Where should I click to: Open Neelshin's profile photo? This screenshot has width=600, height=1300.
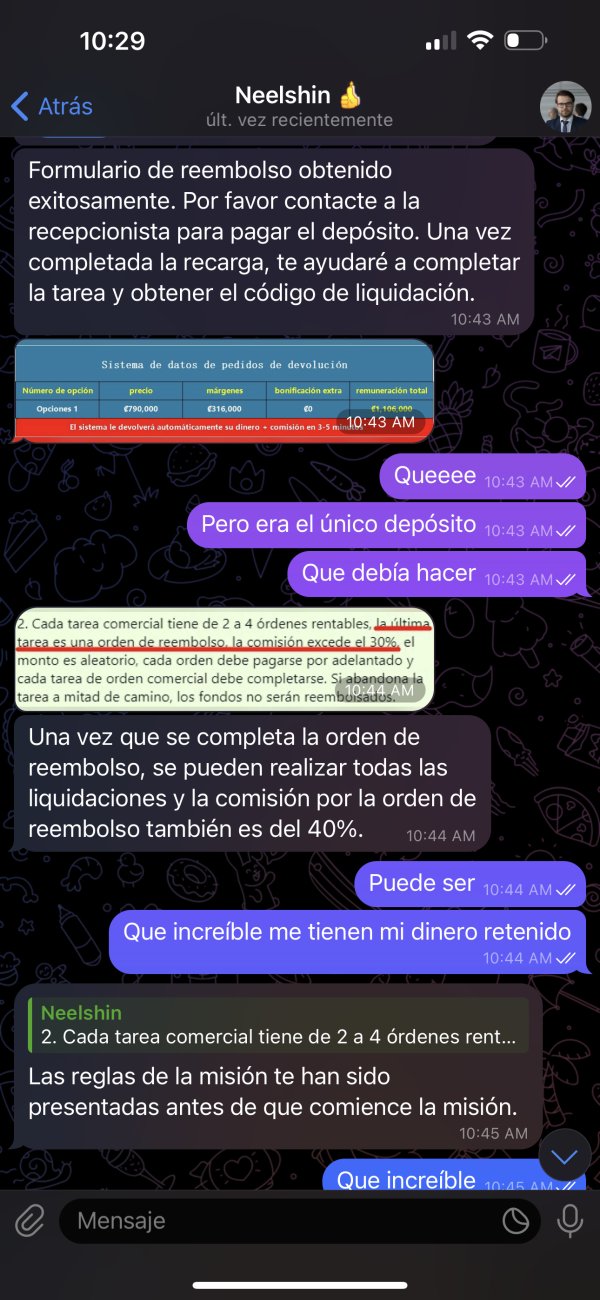(565, 107)
